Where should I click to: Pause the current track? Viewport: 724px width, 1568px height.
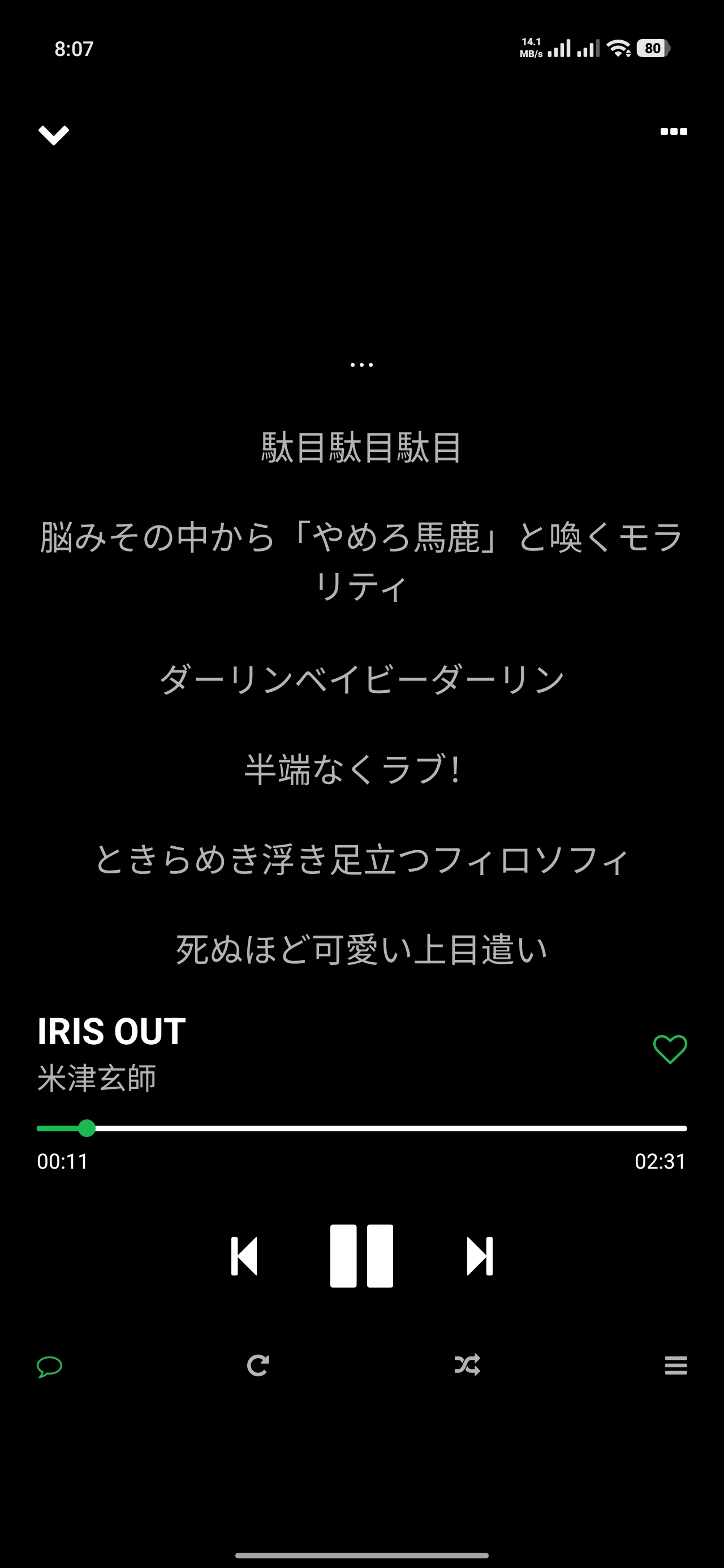tap(361, 1255)
